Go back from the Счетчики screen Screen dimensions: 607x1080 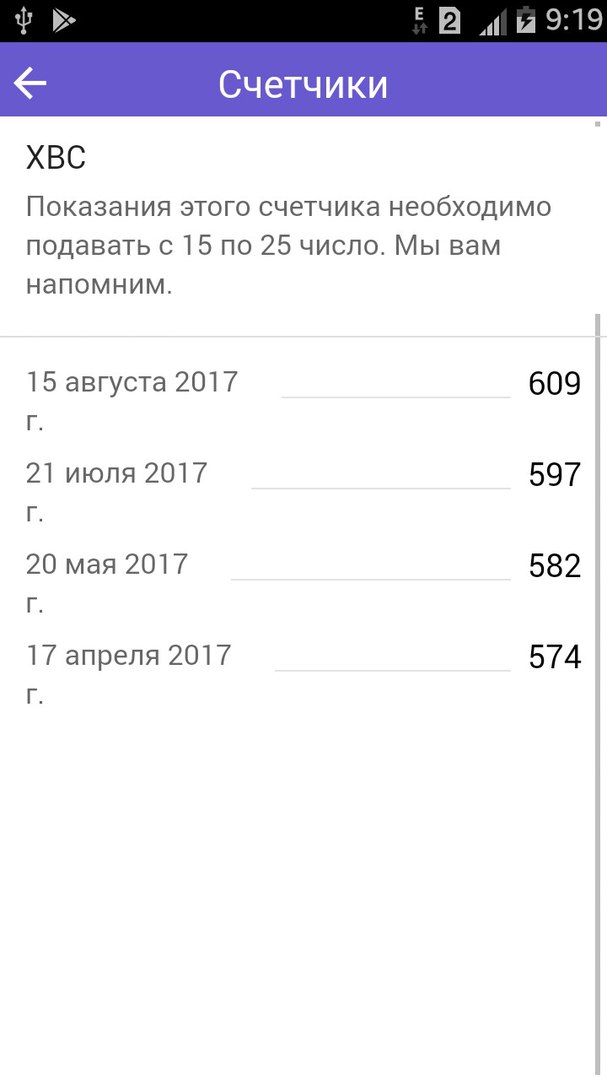click(x=30, y=83)
